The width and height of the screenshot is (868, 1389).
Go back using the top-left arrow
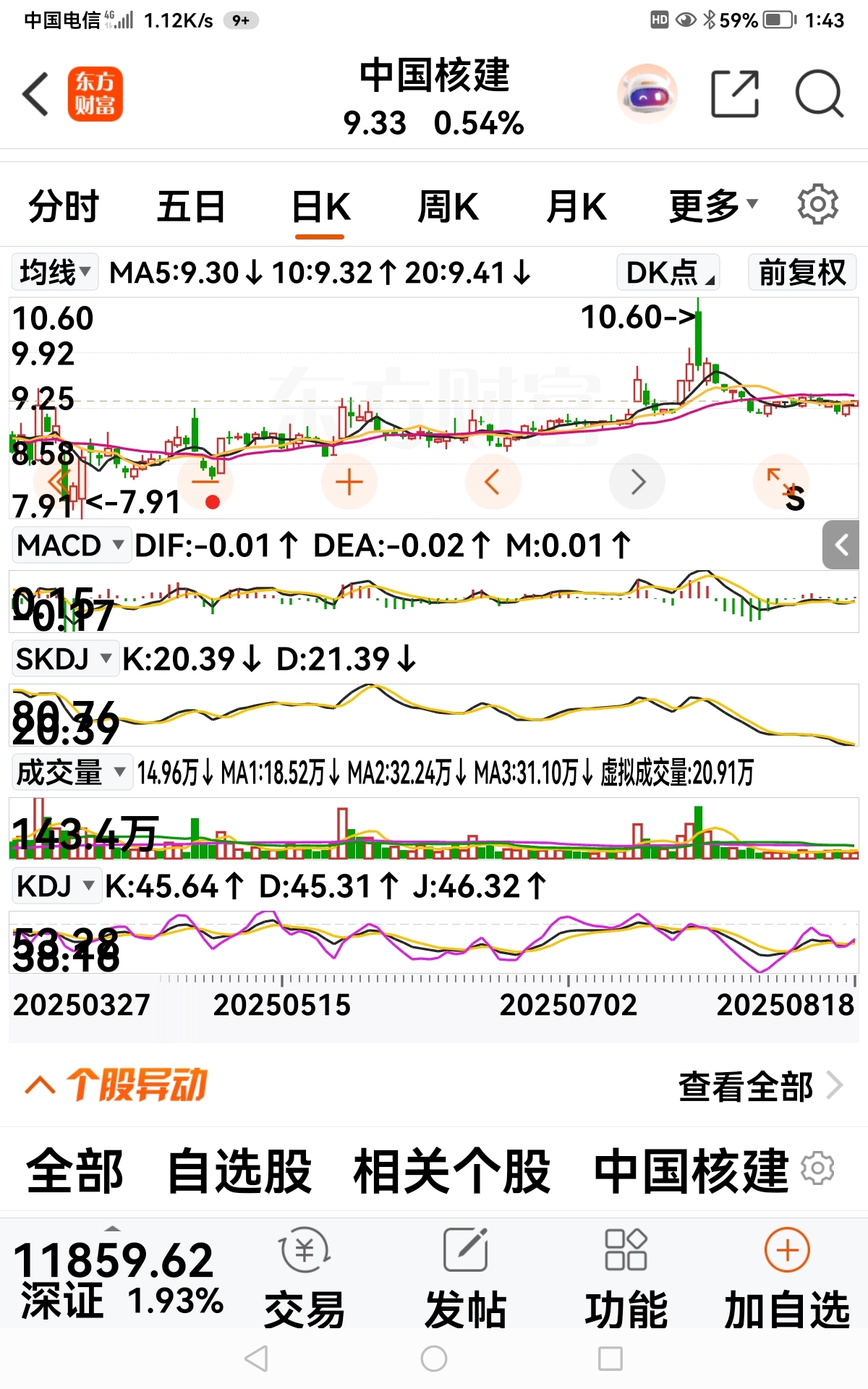point(36,94)
